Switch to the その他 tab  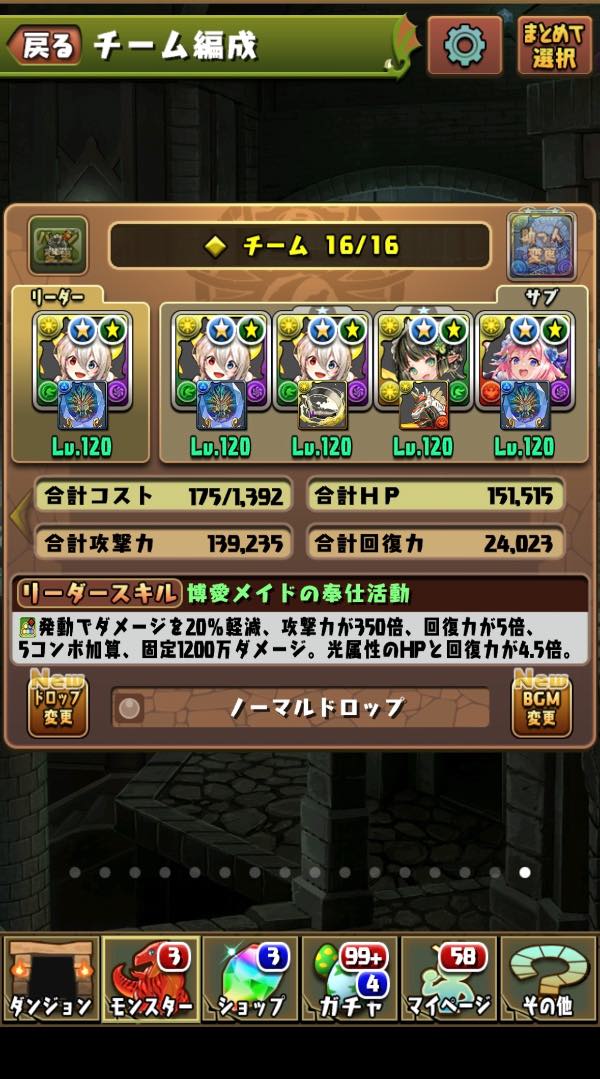[548, 979]
